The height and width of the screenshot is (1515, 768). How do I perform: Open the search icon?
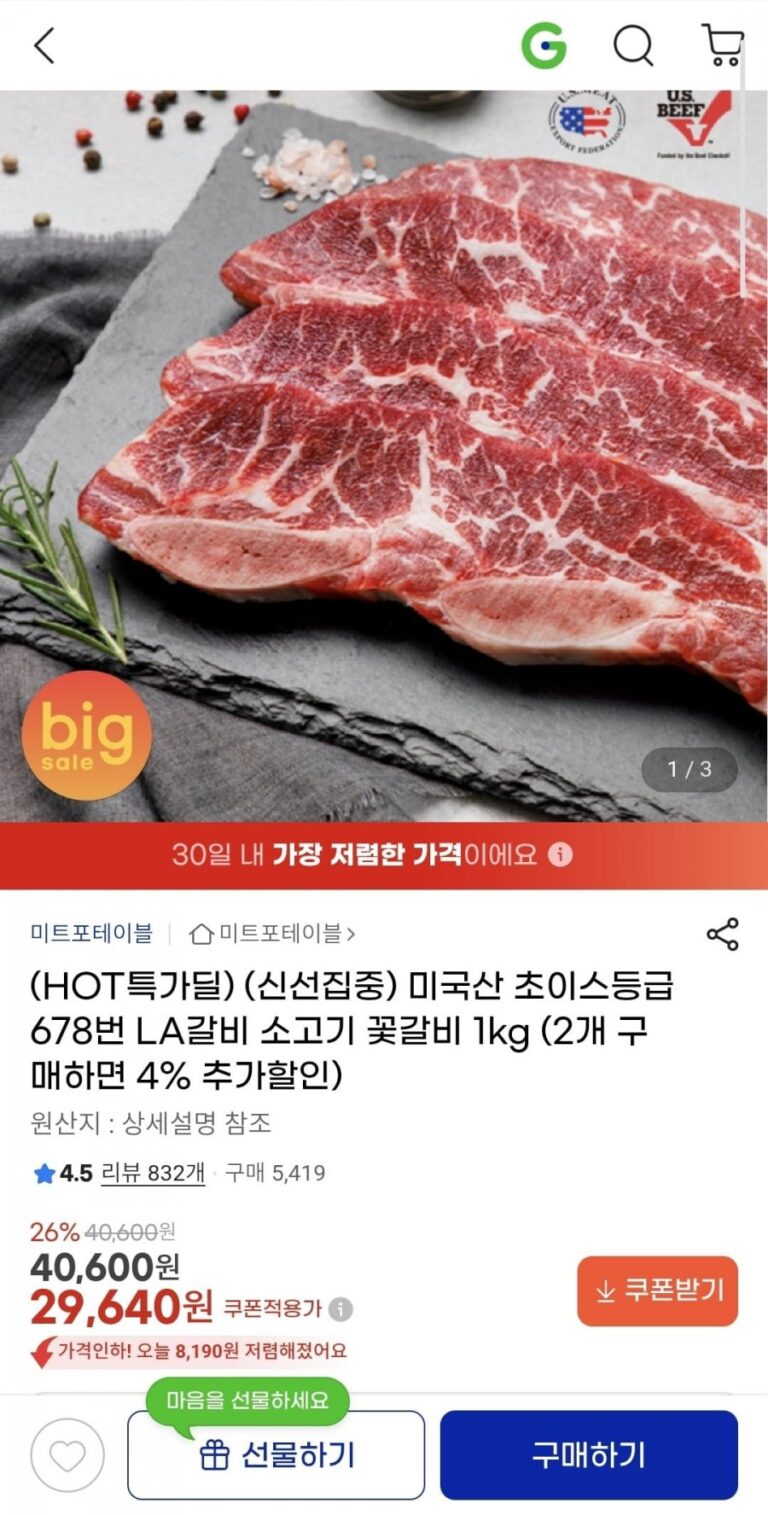[633, 46]
